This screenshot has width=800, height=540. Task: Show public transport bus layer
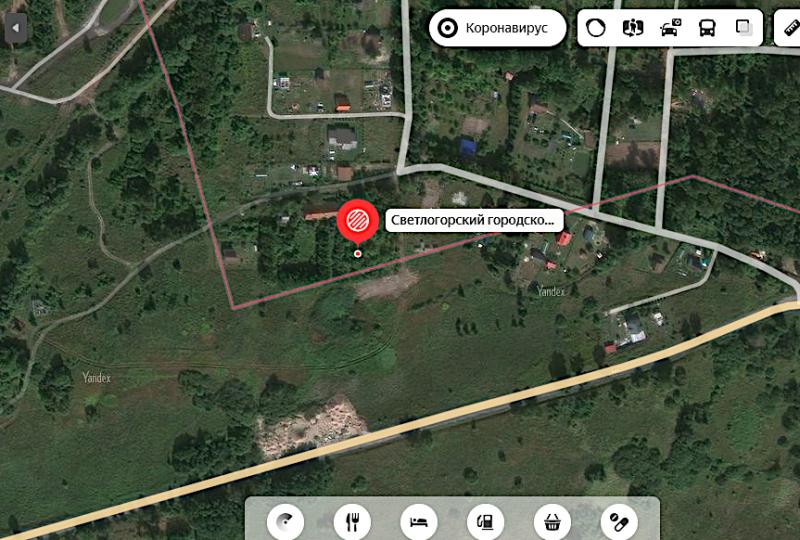(x=707, y=28)
